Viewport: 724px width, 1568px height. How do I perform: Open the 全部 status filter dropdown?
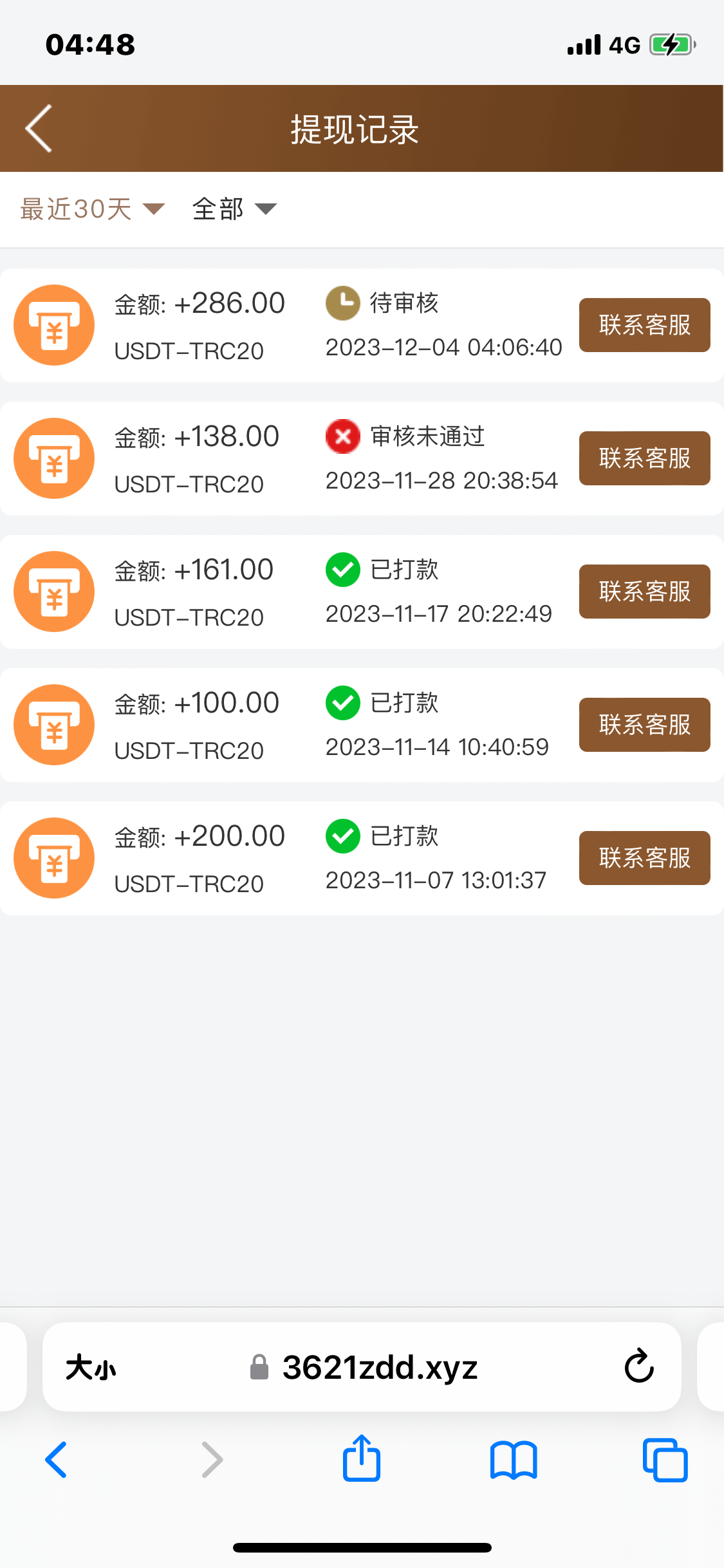234,209
